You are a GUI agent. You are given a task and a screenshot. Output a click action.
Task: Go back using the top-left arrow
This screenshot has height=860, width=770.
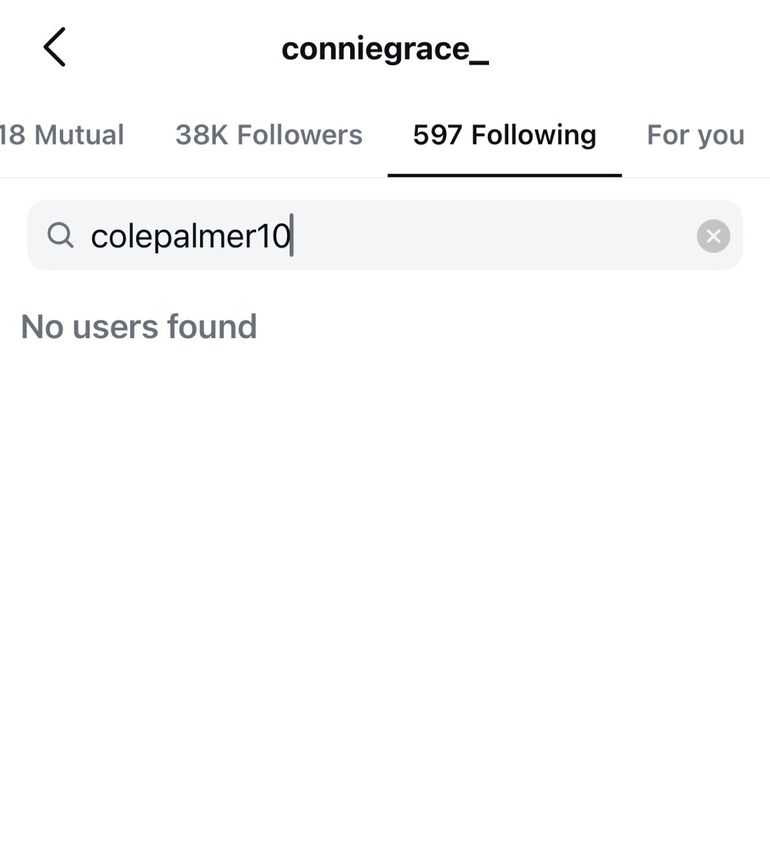coord(54,47)
